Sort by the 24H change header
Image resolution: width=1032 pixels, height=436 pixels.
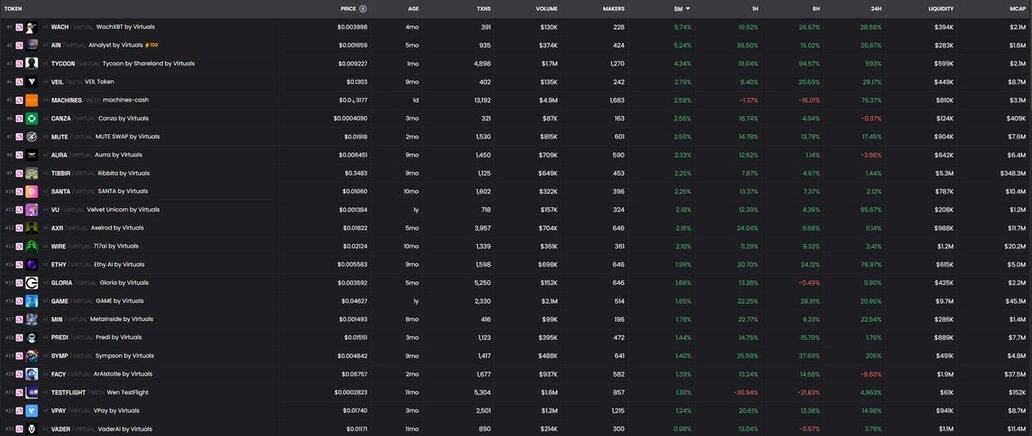click(875, 8)
